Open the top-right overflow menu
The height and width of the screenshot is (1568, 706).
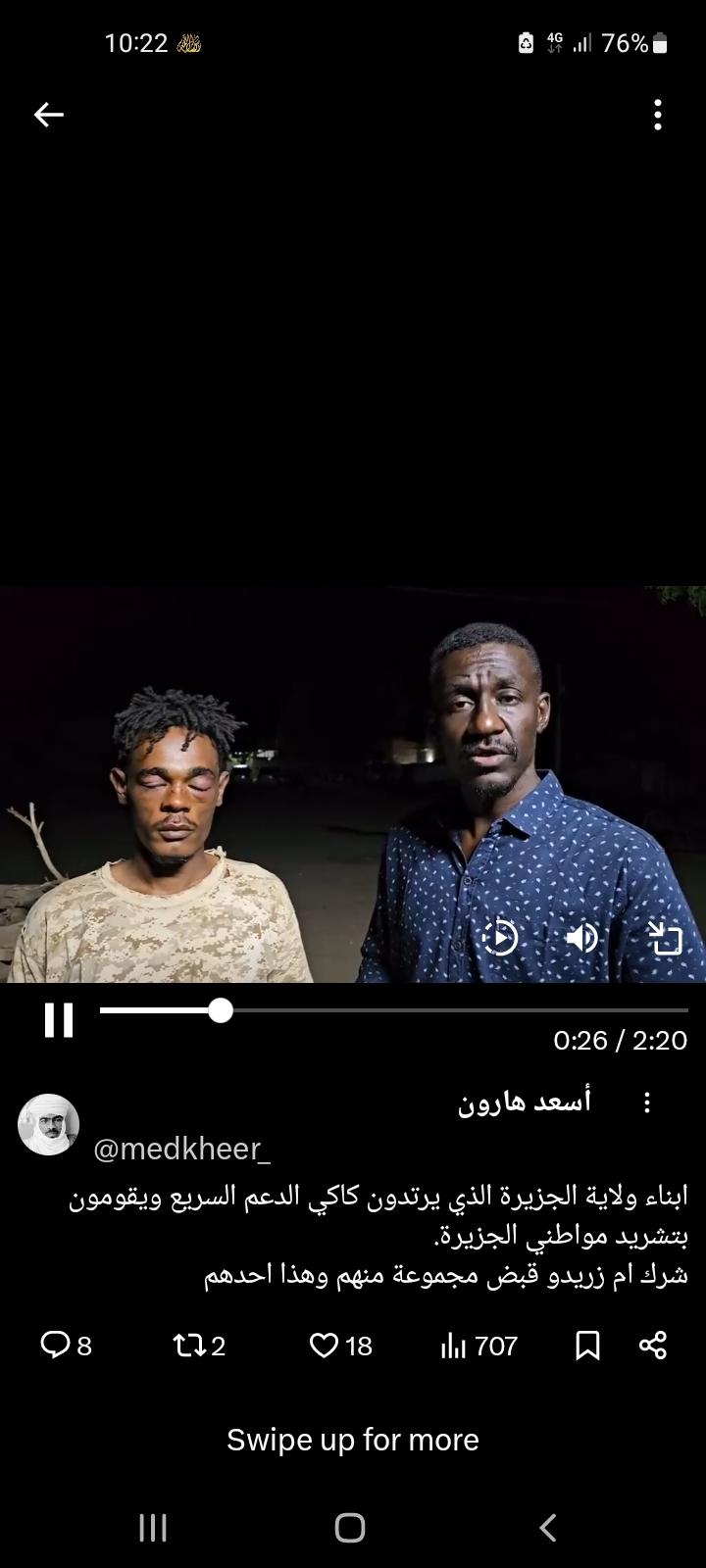[x=657, y=115]
